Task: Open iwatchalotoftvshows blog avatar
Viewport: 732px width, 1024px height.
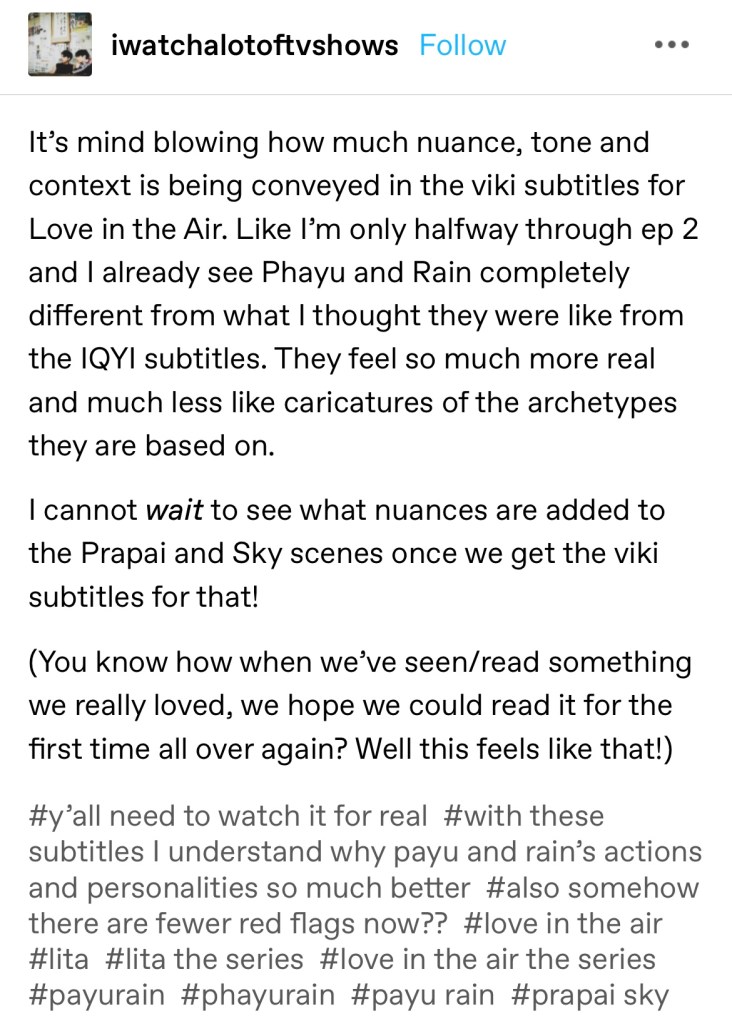Action: pos(60,45)
